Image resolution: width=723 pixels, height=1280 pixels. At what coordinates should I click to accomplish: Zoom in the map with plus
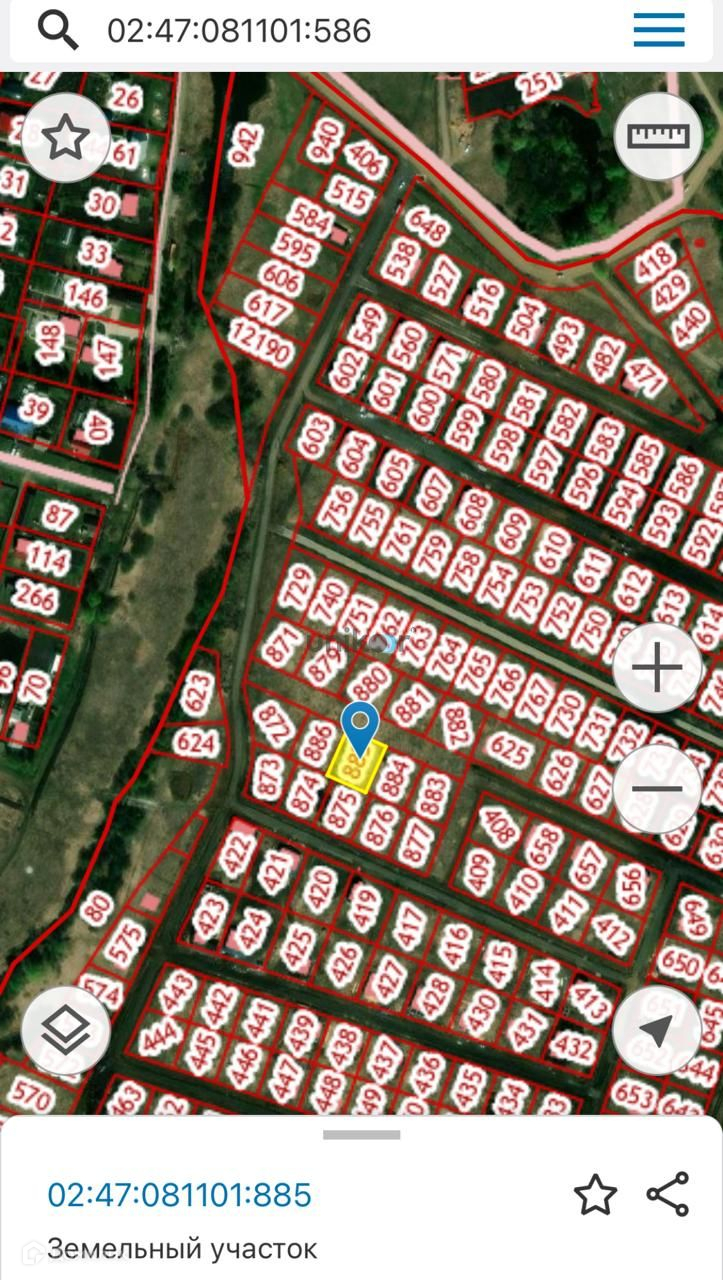[x=657, y=669]
